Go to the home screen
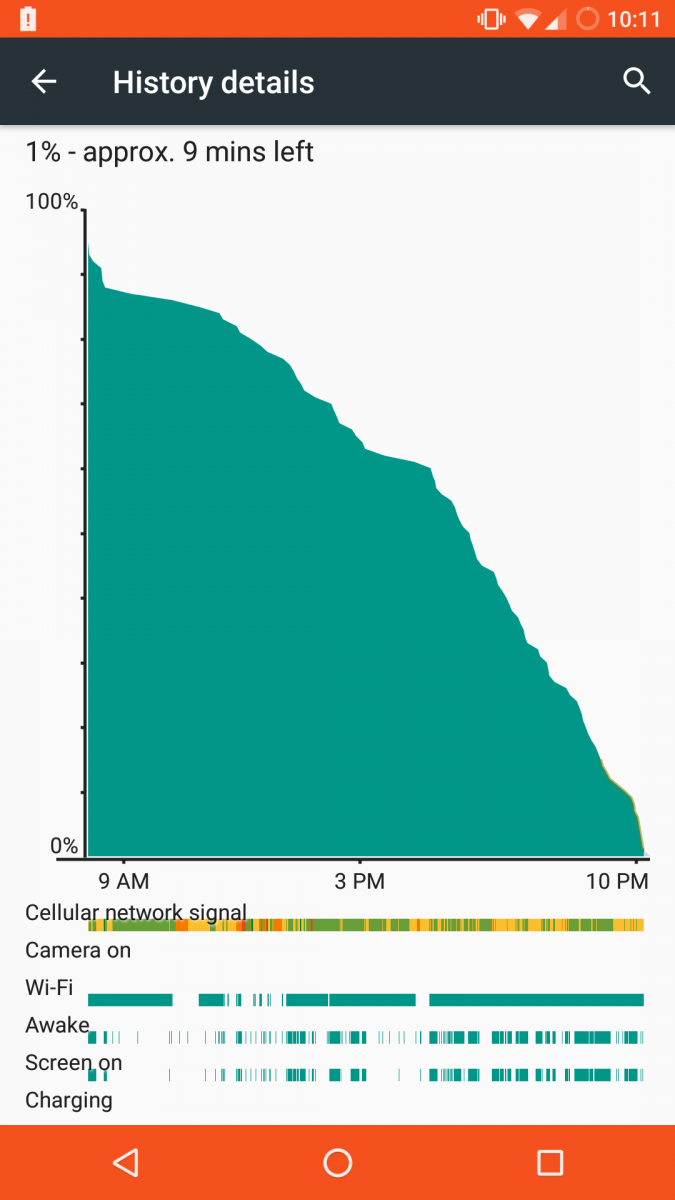 coord(338,1162)
